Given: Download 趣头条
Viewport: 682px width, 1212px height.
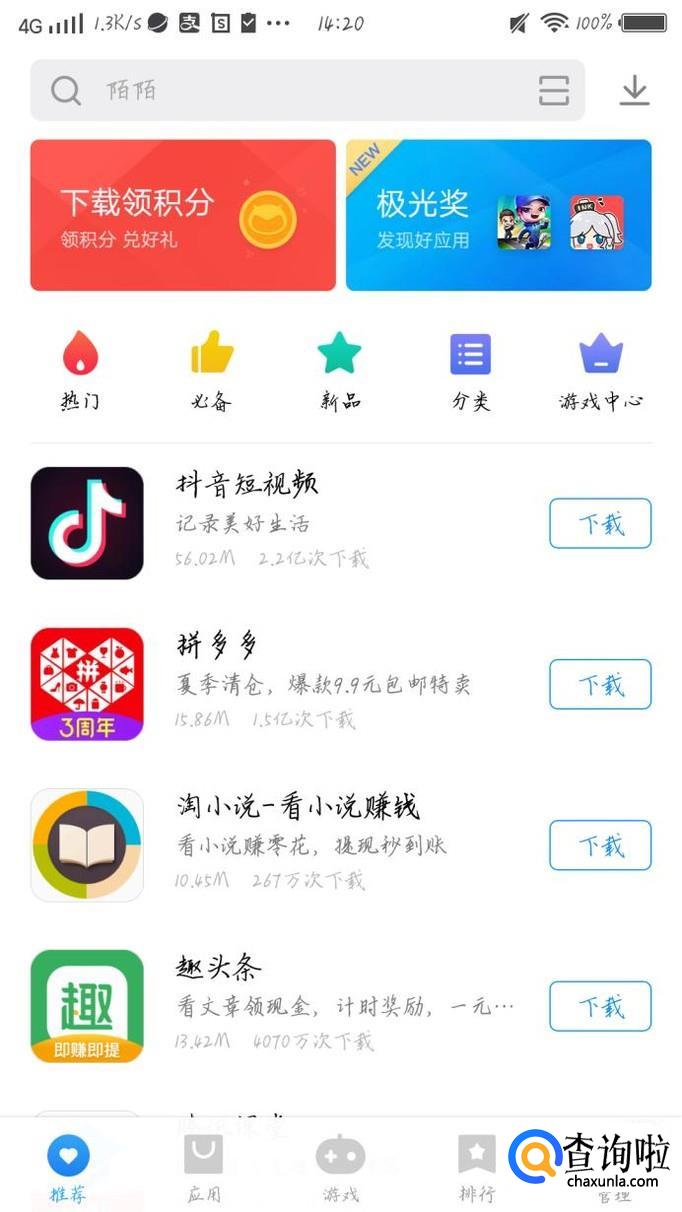Looking at the screenshot, I should 600,1006.
